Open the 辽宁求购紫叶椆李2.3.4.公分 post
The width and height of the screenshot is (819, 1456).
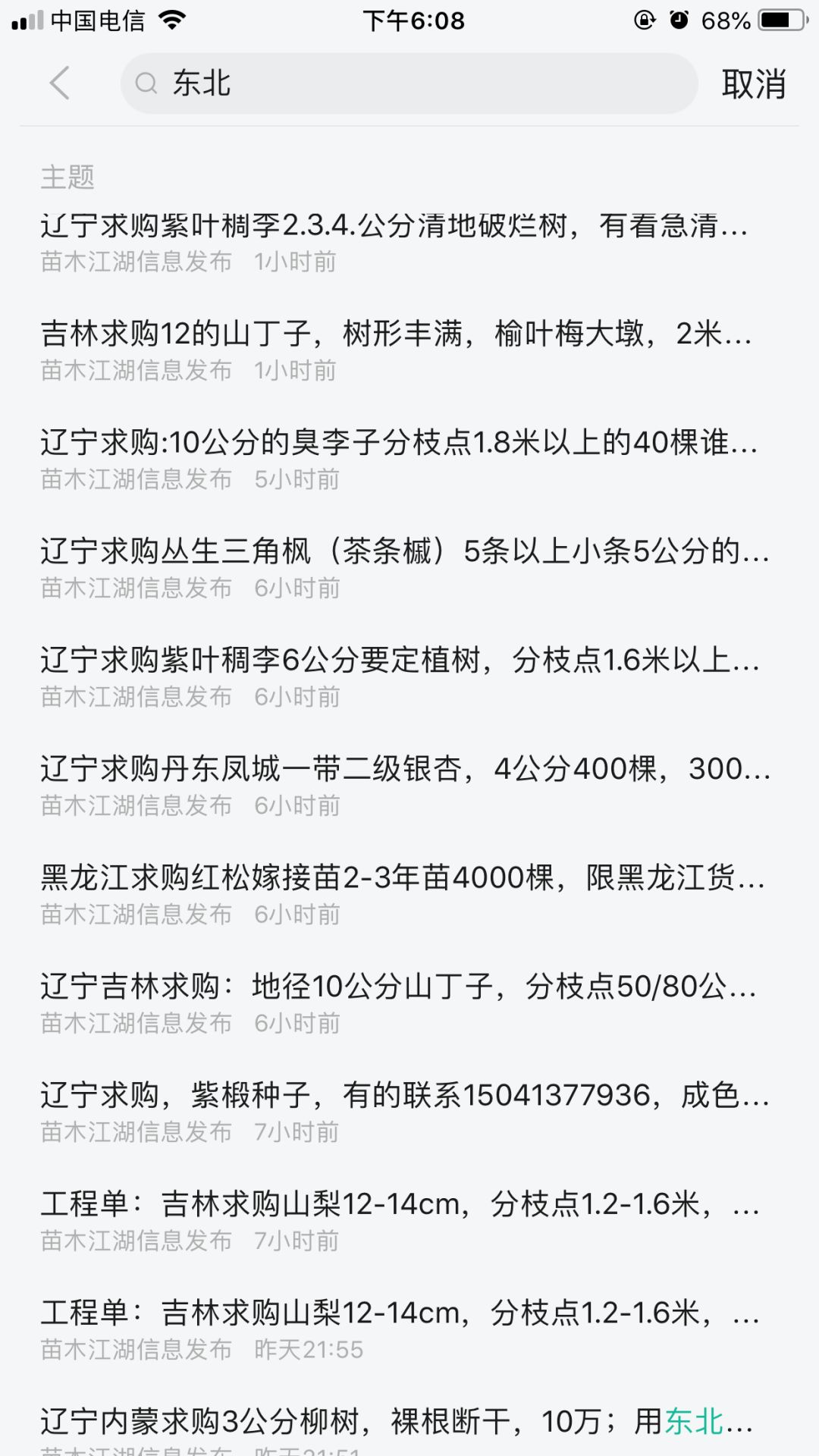pyautogui.click(x=409, y=242)
